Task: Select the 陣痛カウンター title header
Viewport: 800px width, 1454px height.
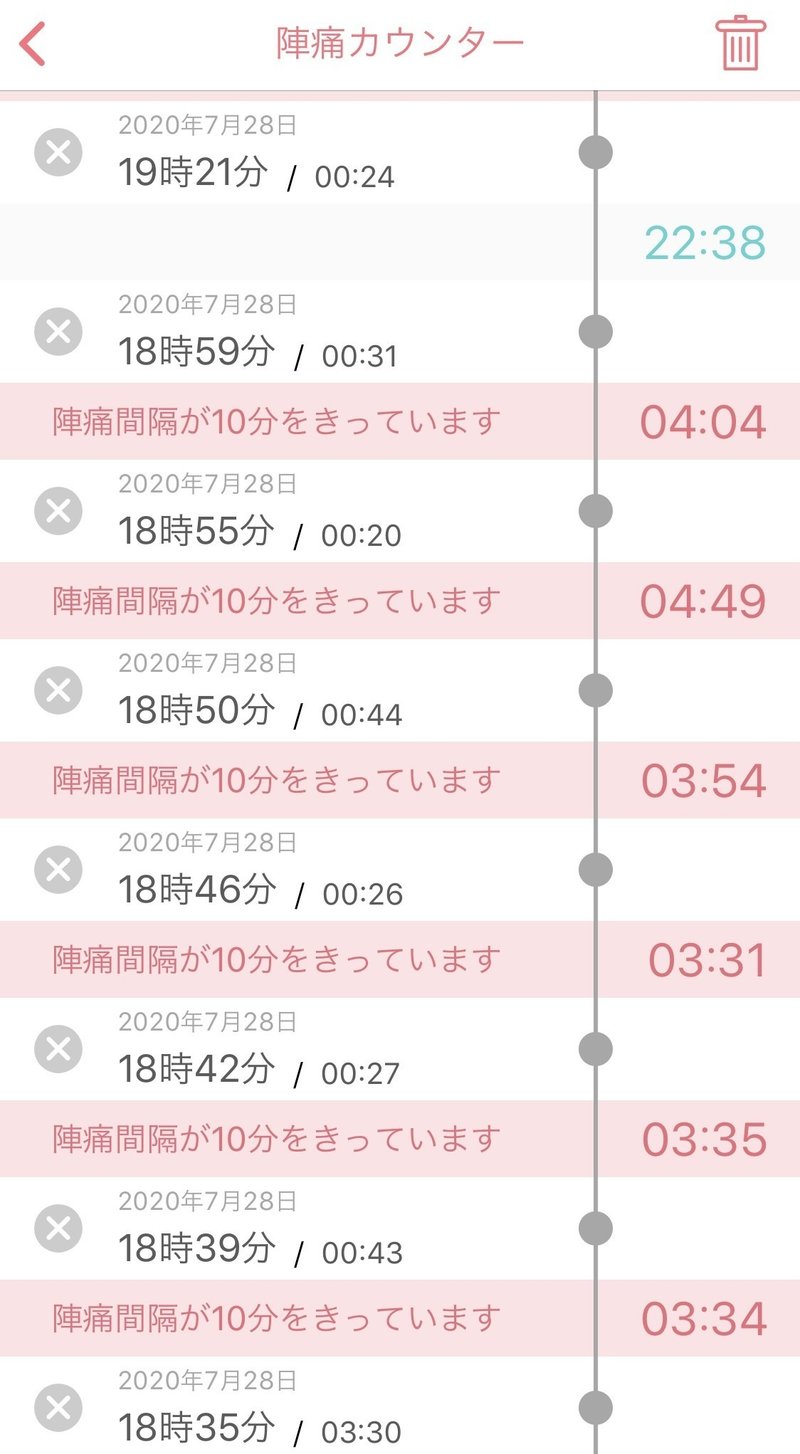Action: coord(398,43)
